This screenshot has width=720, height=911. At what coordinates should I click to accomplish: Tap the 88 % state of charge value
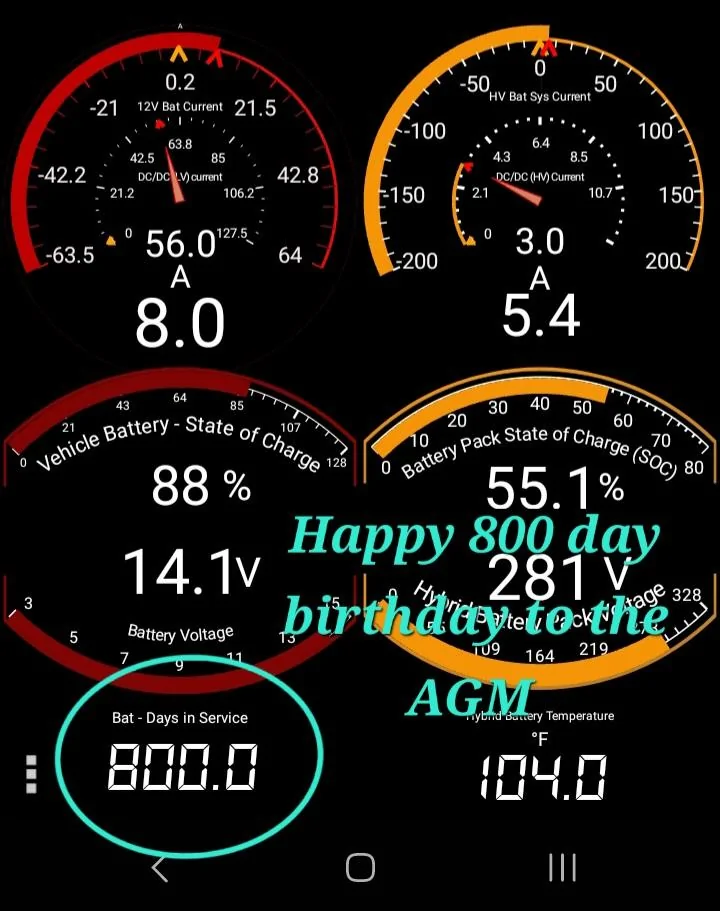[180, 487]
